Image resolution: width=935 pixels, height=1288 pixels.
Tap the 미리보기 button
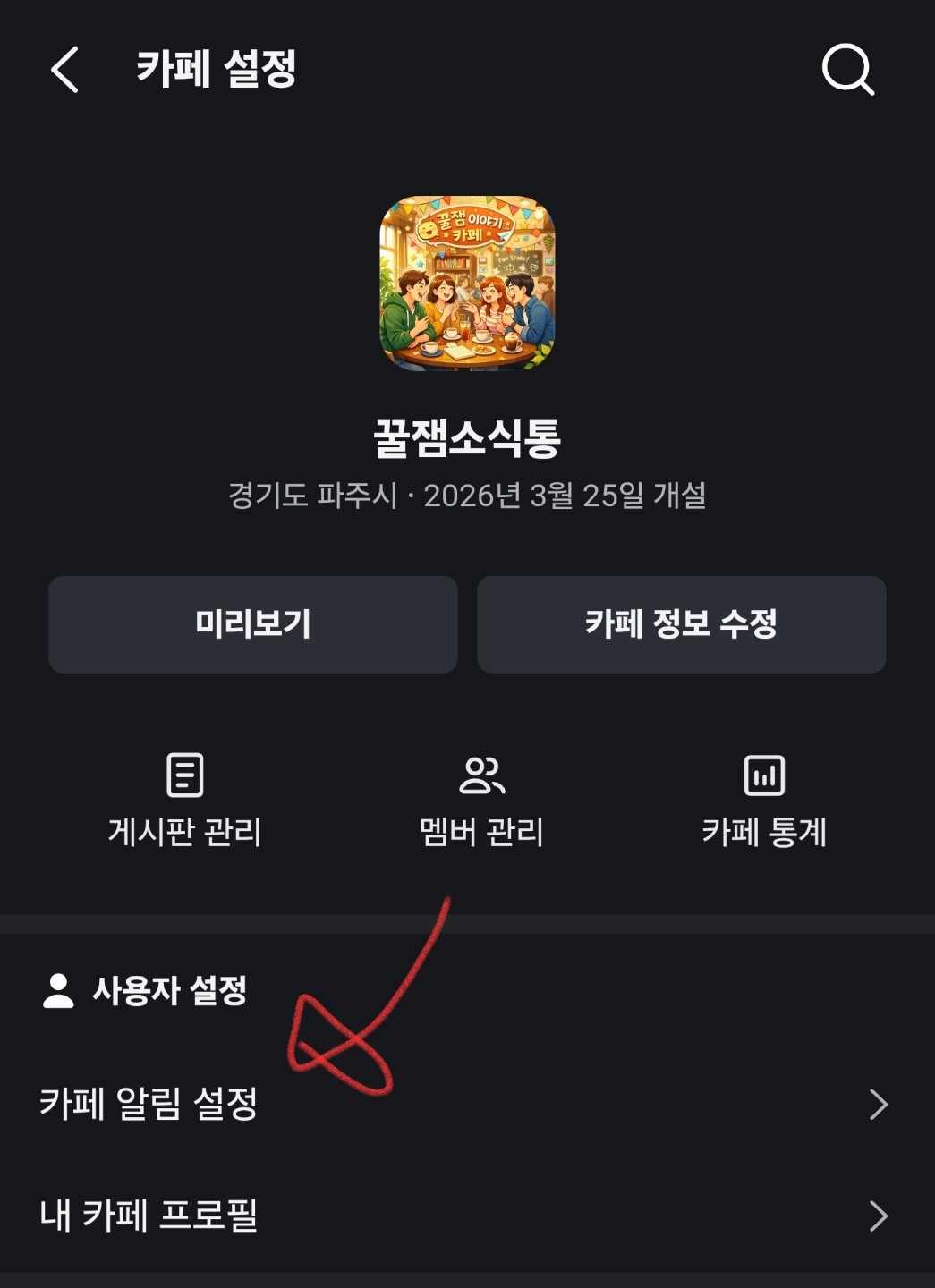coord(253,624)
